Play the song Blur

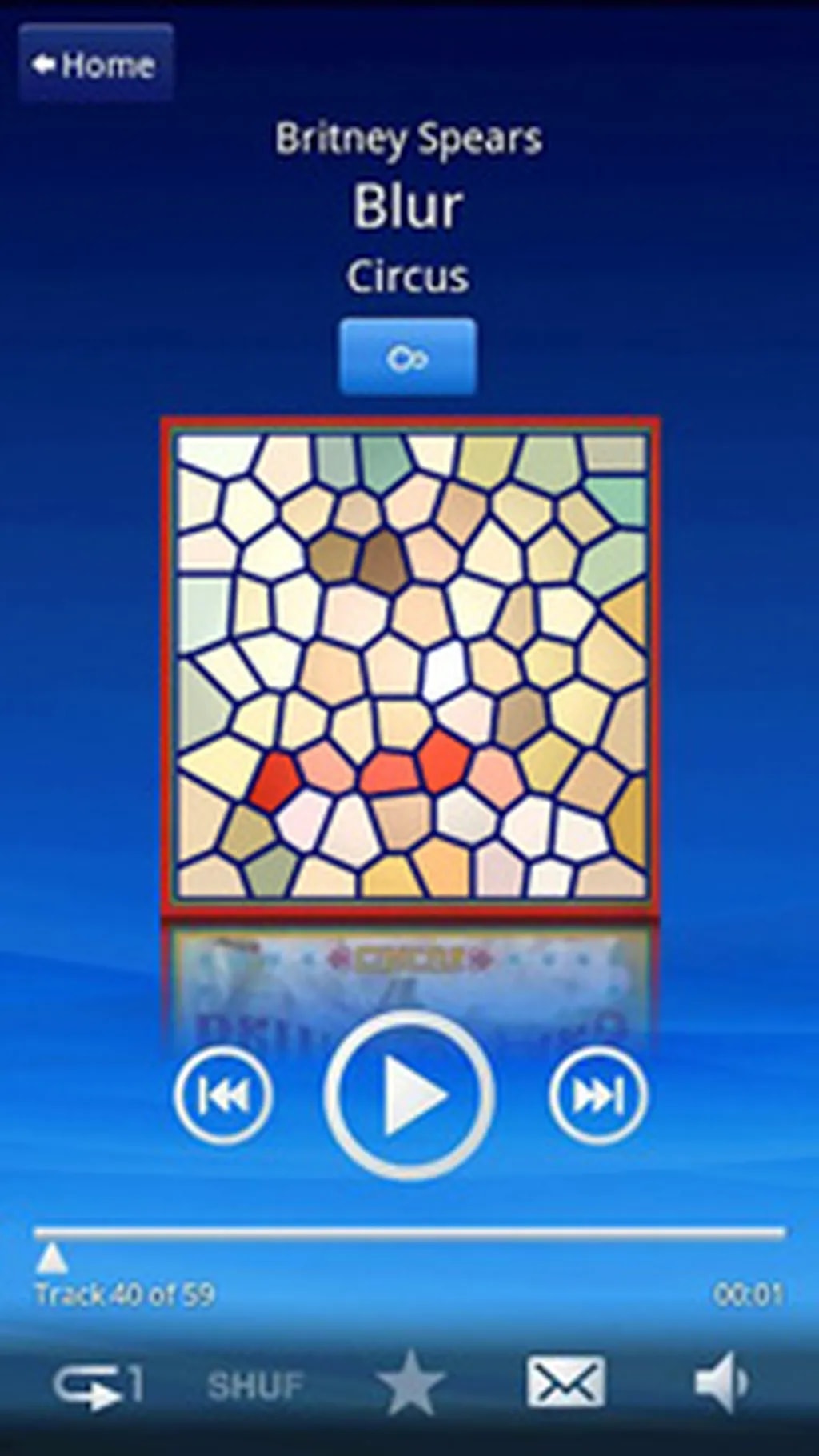[x=409, y=1095]
